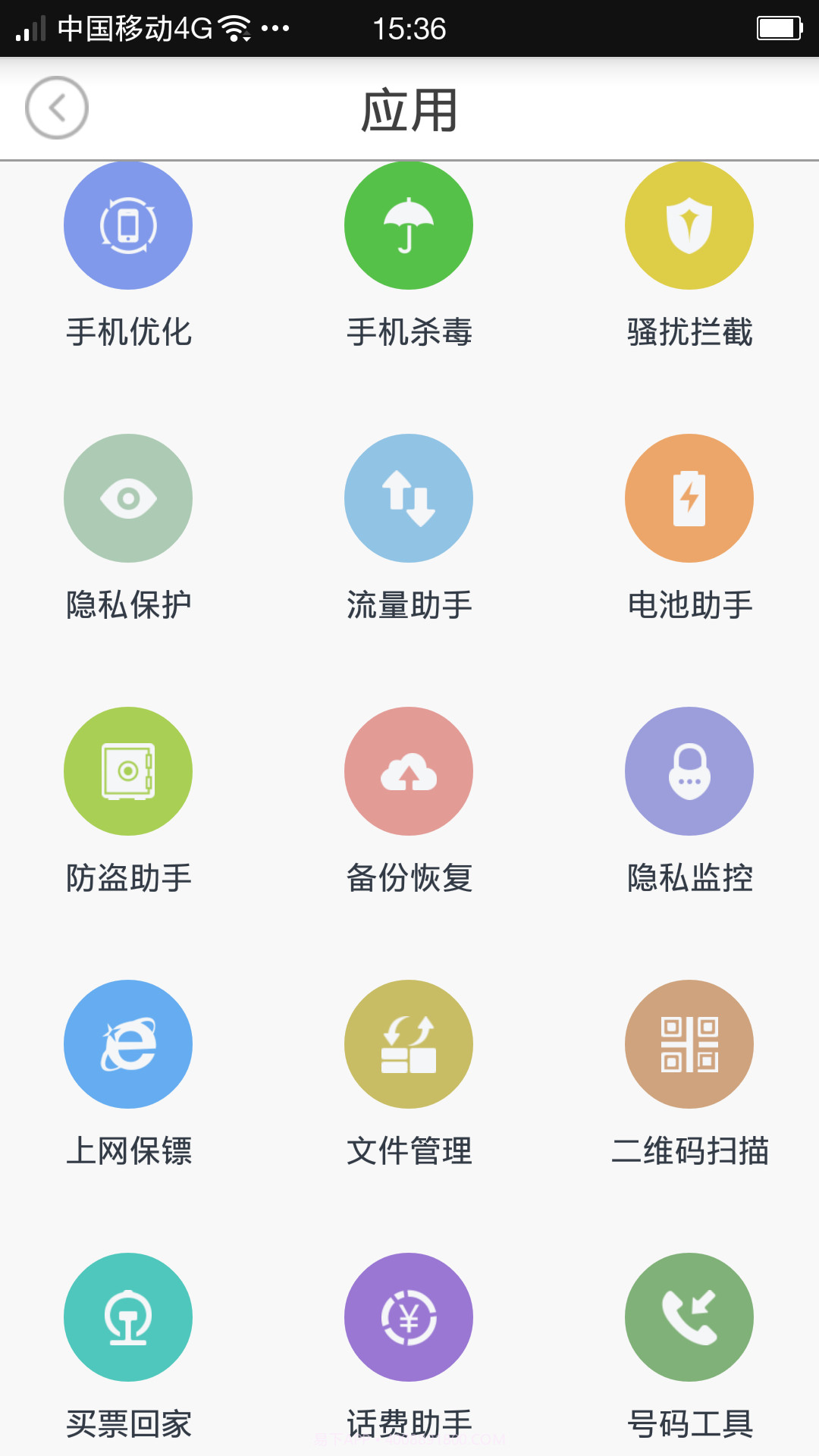Launch 手机杀毒 virus scanner
Viewport: 819px width, 1456px height.
tap(409, 225)
